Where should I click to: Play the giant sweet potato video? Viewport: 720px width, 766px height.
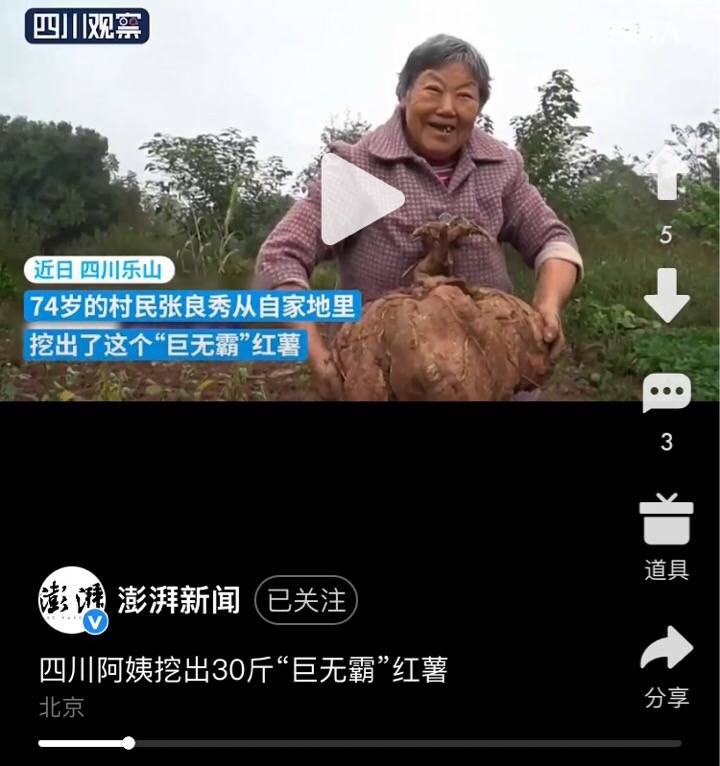pyautogui.click(x=360, y=200)
